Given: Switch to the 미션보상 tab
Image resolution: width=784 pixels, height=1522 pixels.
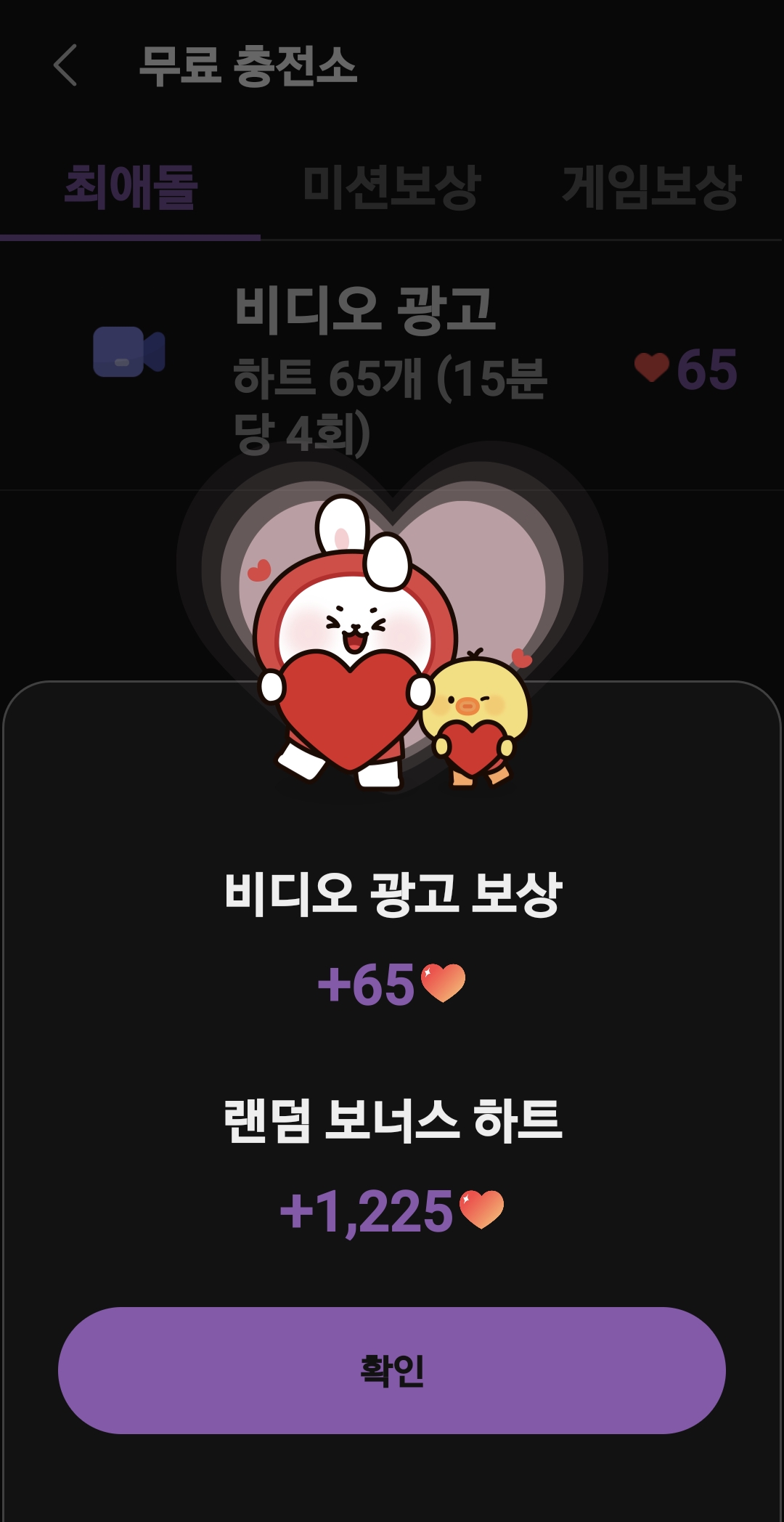Looking at the screenshot, I should 391,187.
